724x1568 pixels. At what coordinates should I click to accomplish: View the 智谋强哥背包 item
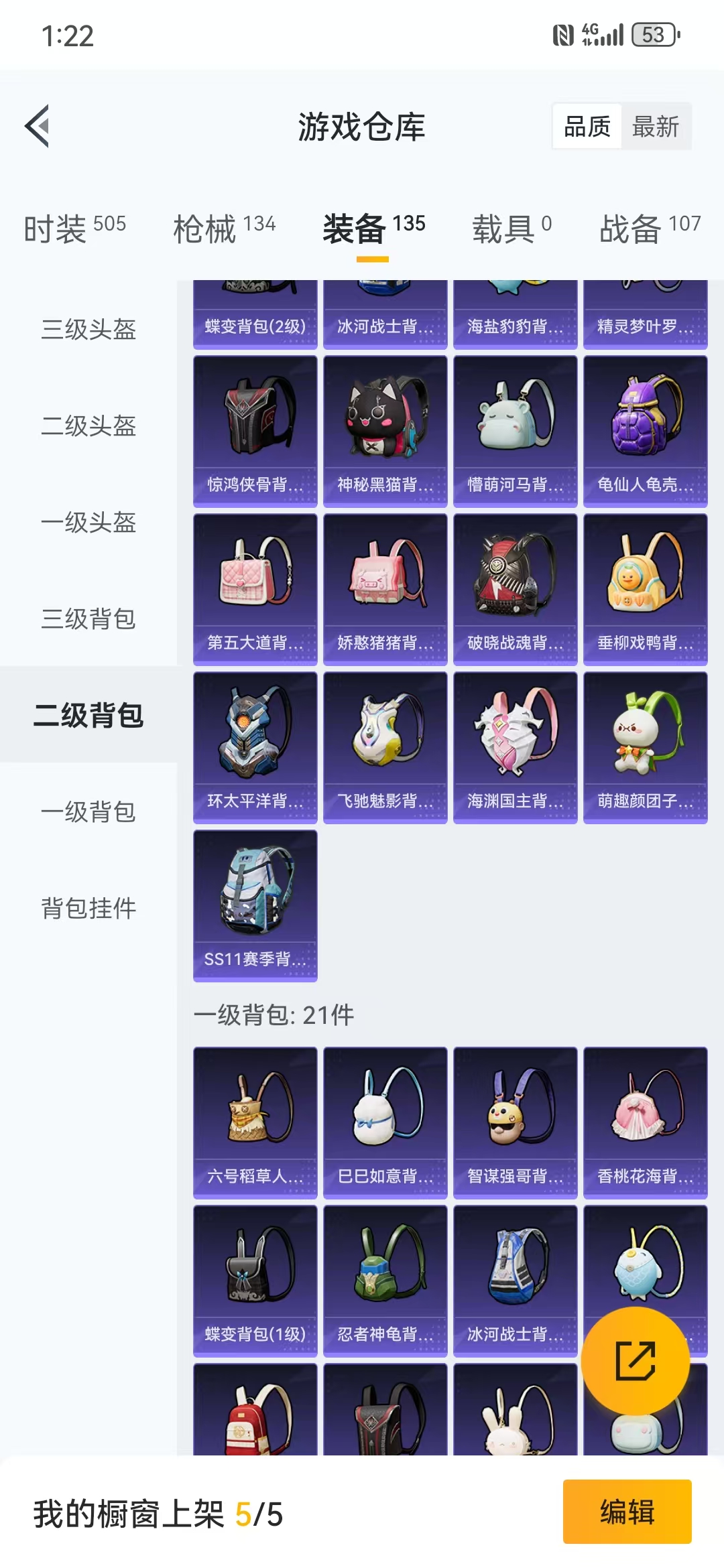pyautogui.click(x=515, y=1123)
